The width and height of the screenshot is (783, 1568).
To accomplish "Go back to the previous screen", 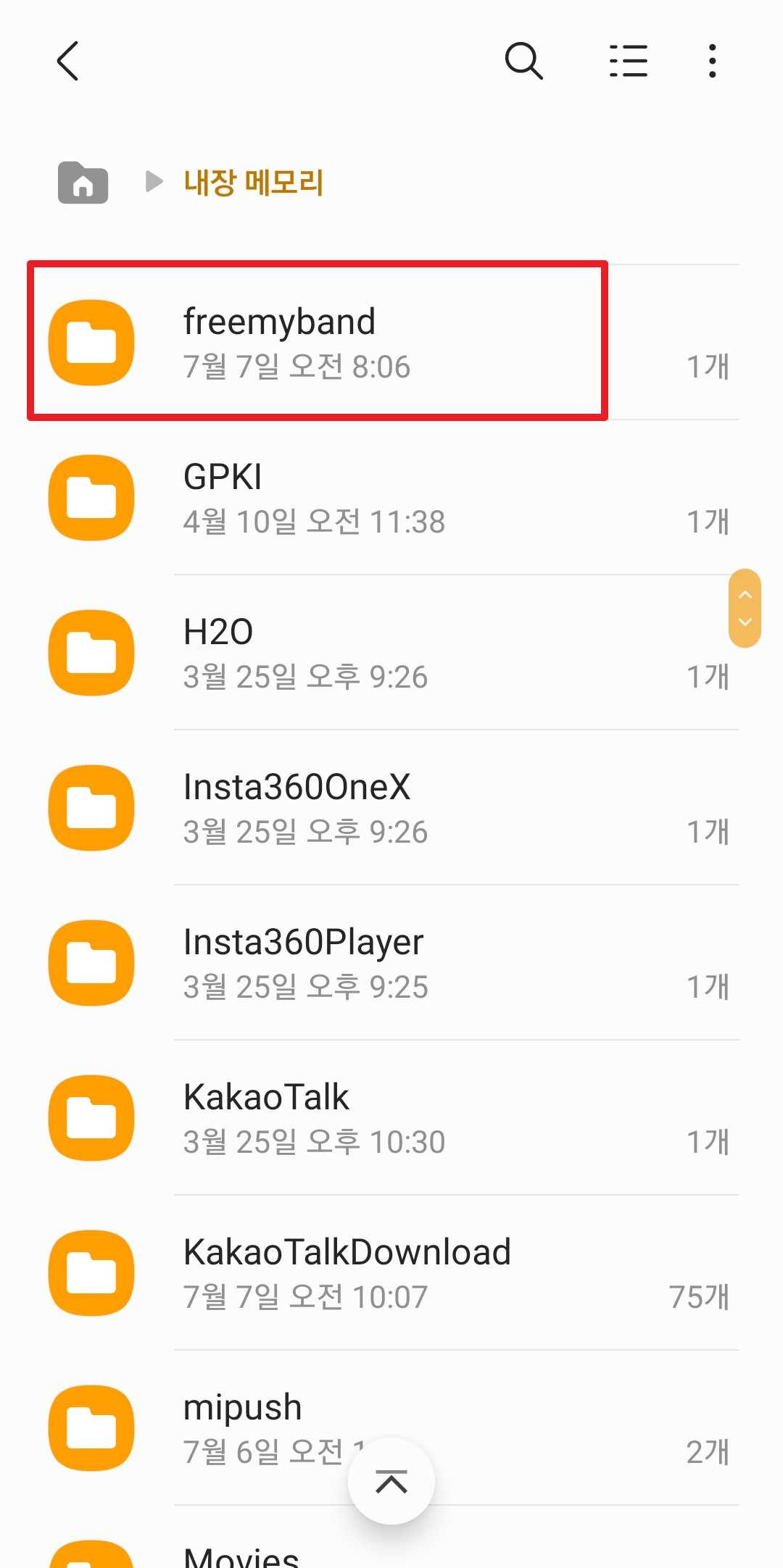I will click(x=67, y=61).
